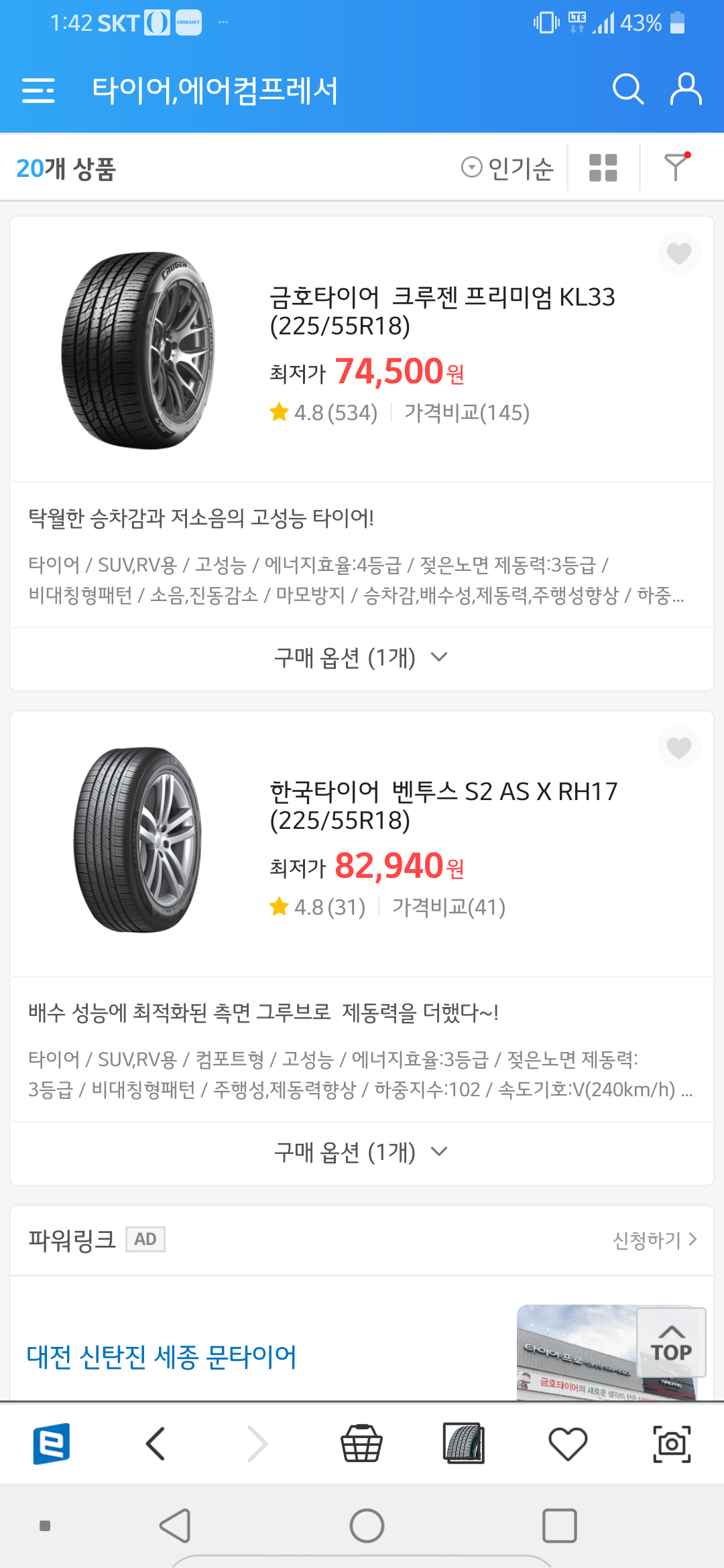This screenshot has width=724, height=1568.
Task: Expand 구매 옵션 under 한국타이어 벤투스
Action: pos(361,1153)
